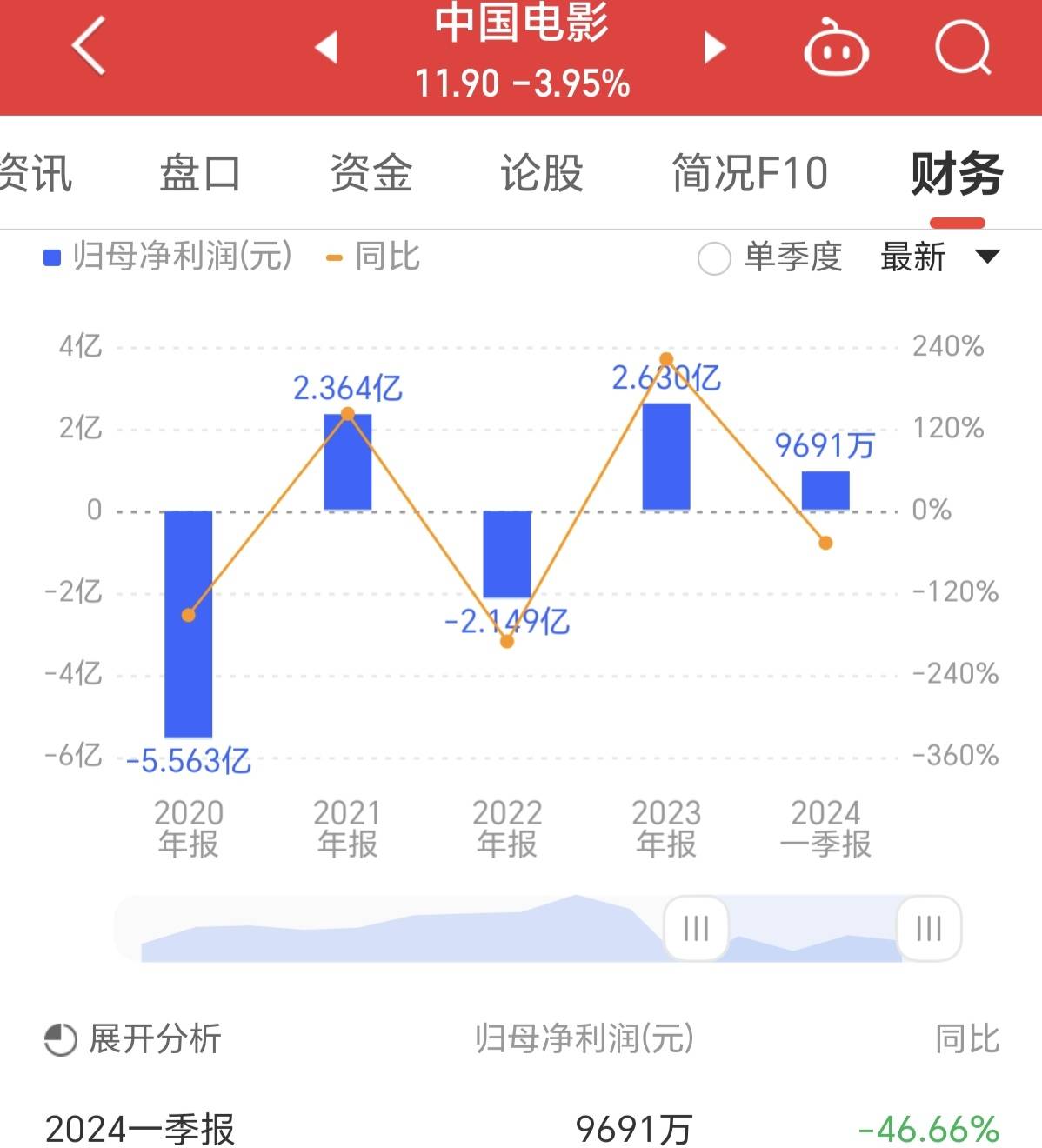Switch to the 资讯 tab
Image resolution: width=1042 pixels, height=1148 pixels.
(35, 172)
